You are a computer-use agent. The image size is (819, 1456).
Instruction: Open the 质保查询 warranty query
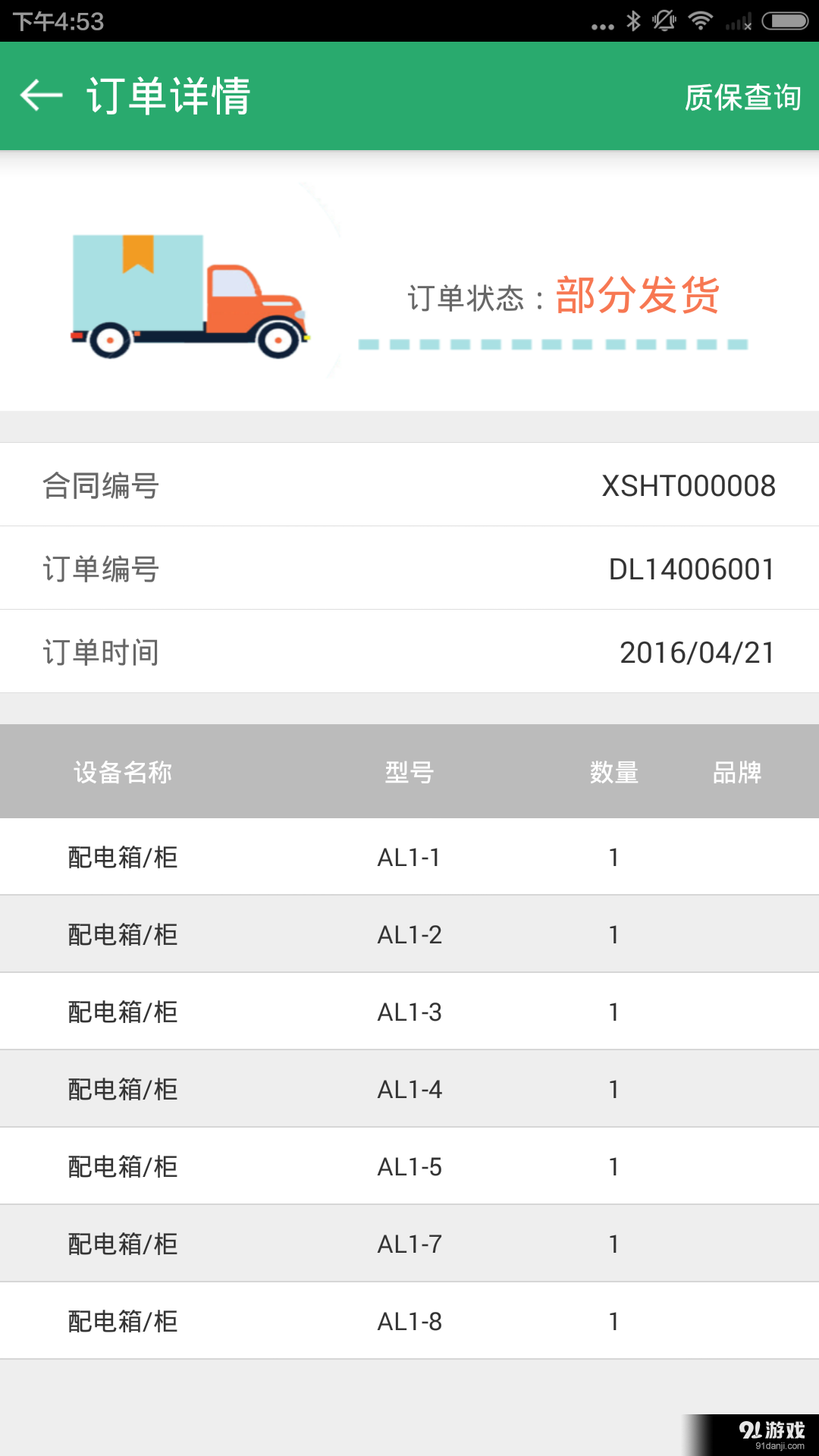click(742, 97)
